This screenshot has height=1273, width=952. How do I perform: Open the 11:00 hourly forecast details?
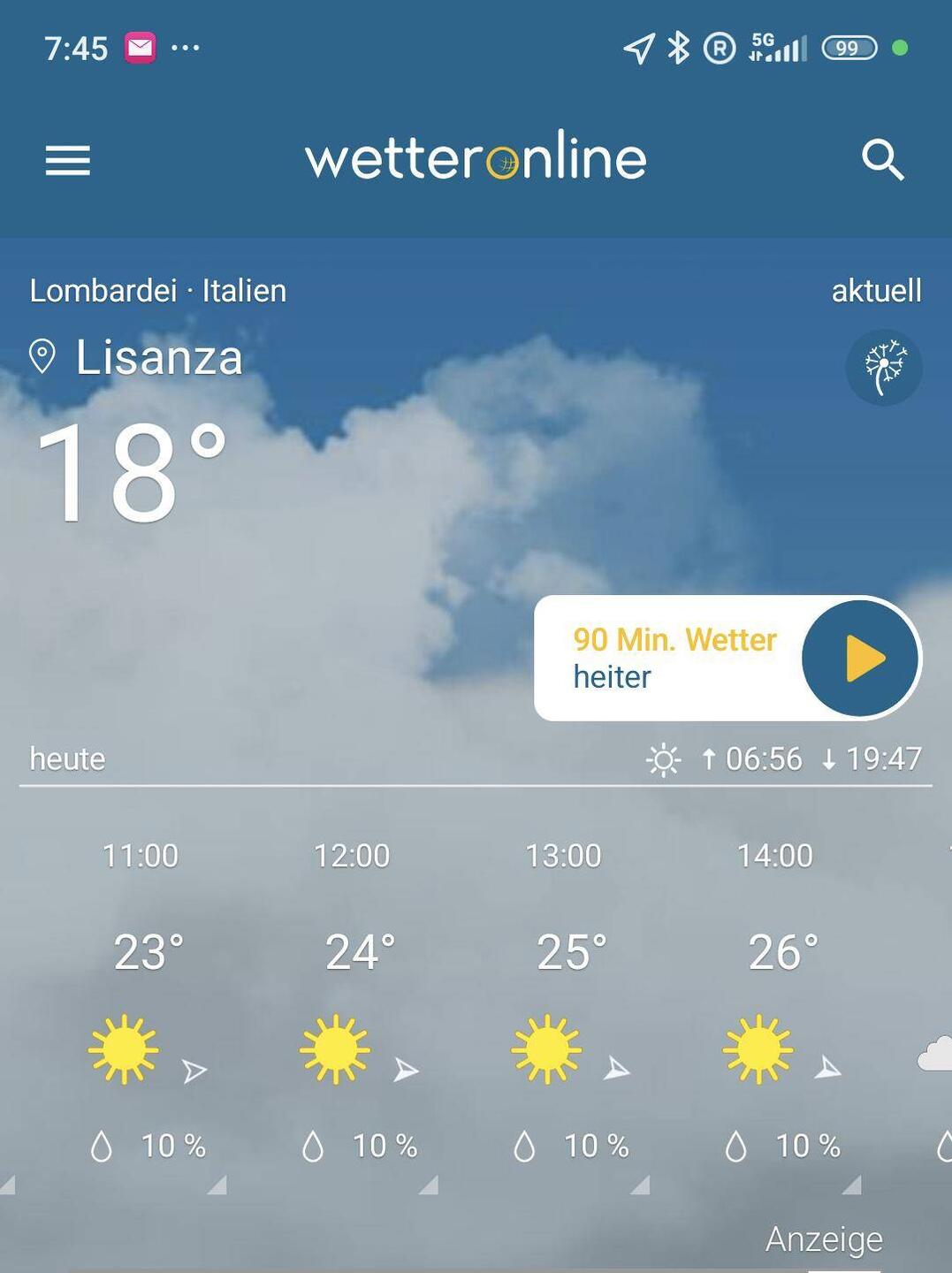tap(141, 999)
